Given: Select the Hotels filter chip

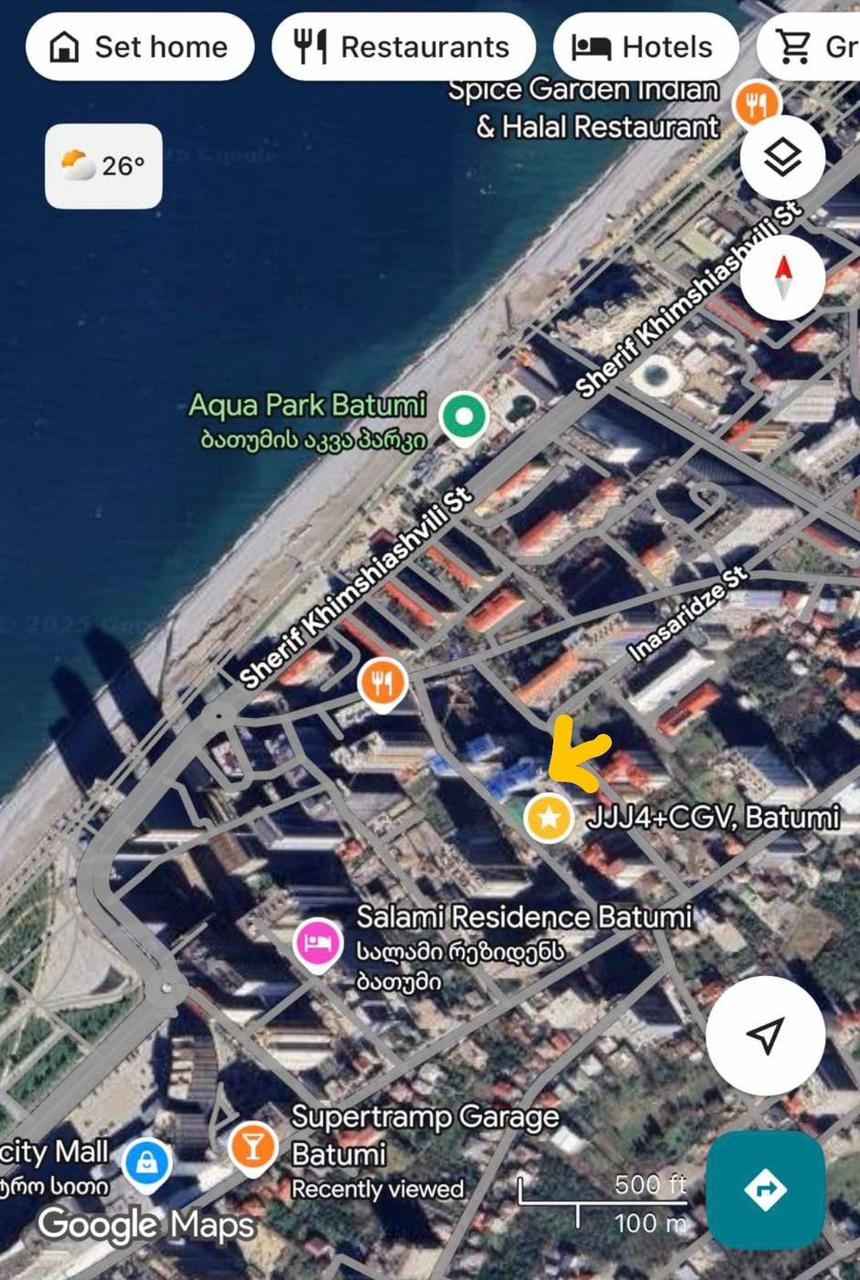Looking at the screenshot, I should tap(645, 46).
